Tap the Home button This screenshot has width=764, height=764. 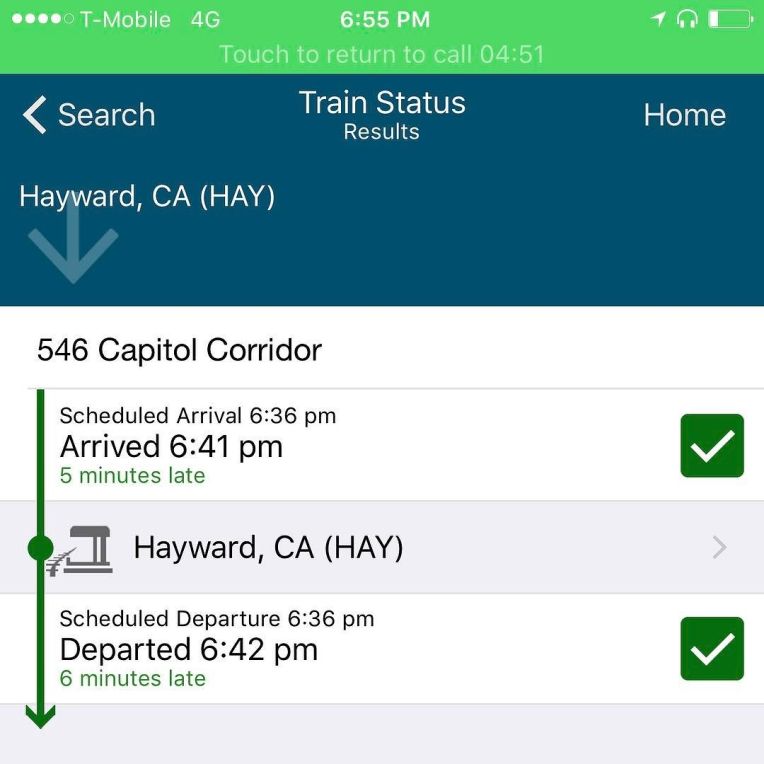pos(684,115)
